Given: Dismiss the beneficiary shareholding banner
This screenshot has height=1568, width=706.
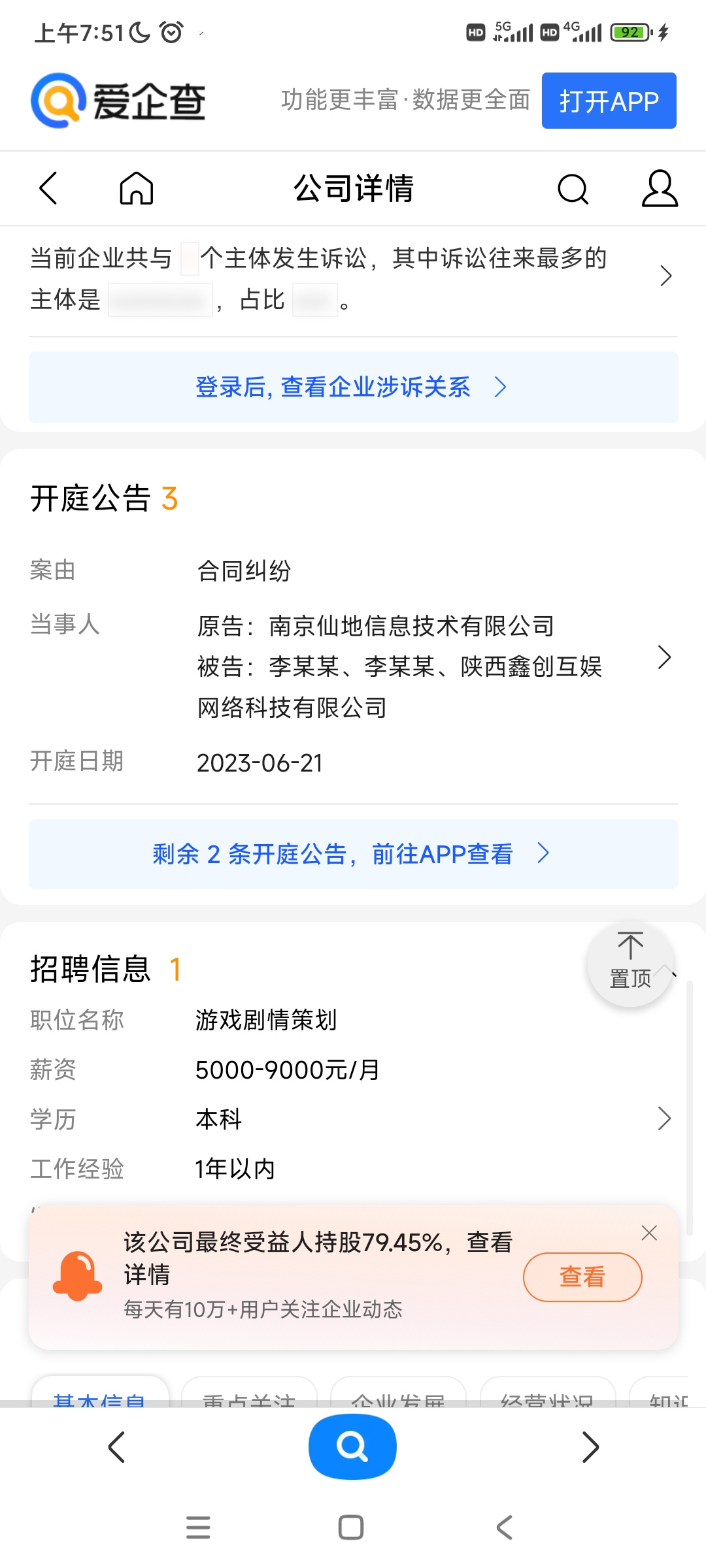Looking at the screenshot, I should [649, 1233].
